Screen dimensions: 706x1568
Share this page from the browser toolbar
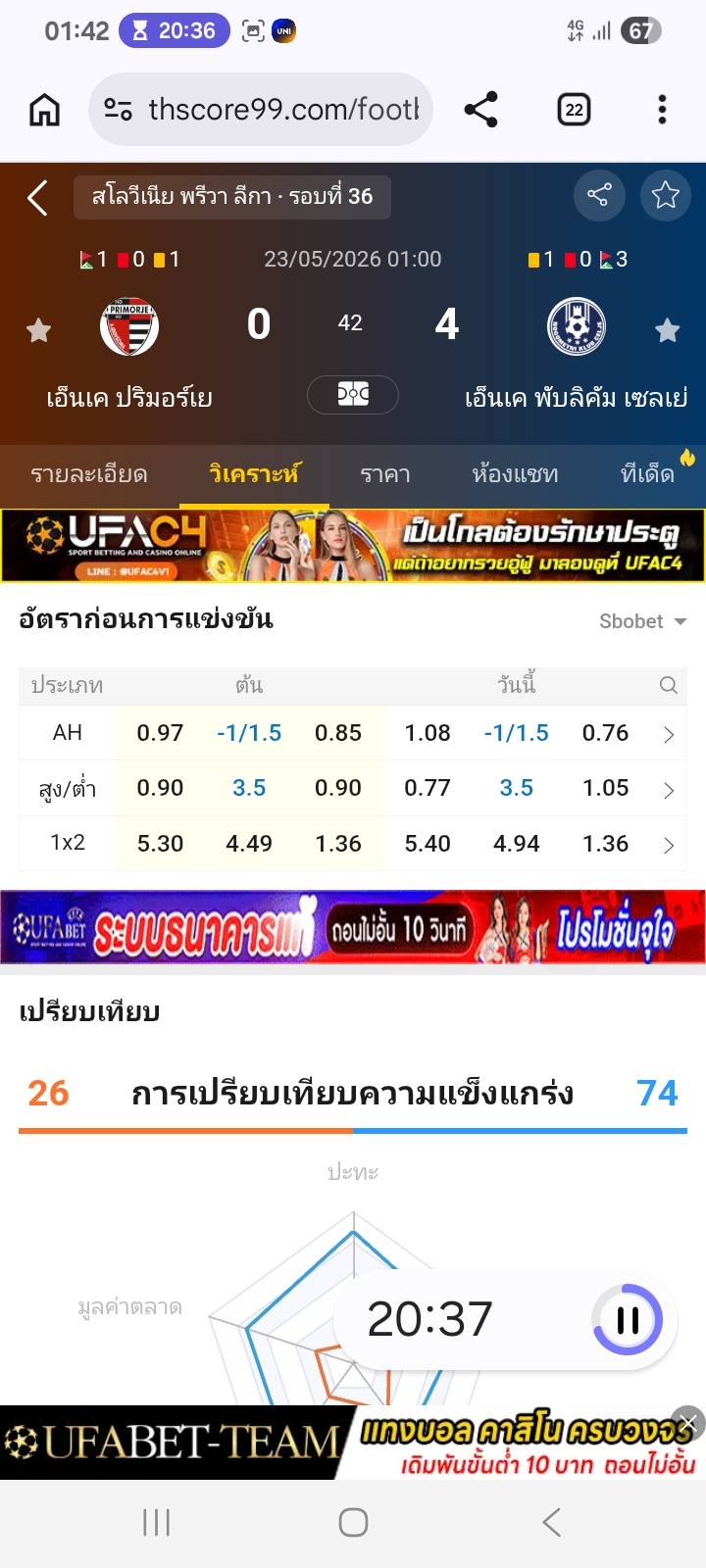(480, 110)
